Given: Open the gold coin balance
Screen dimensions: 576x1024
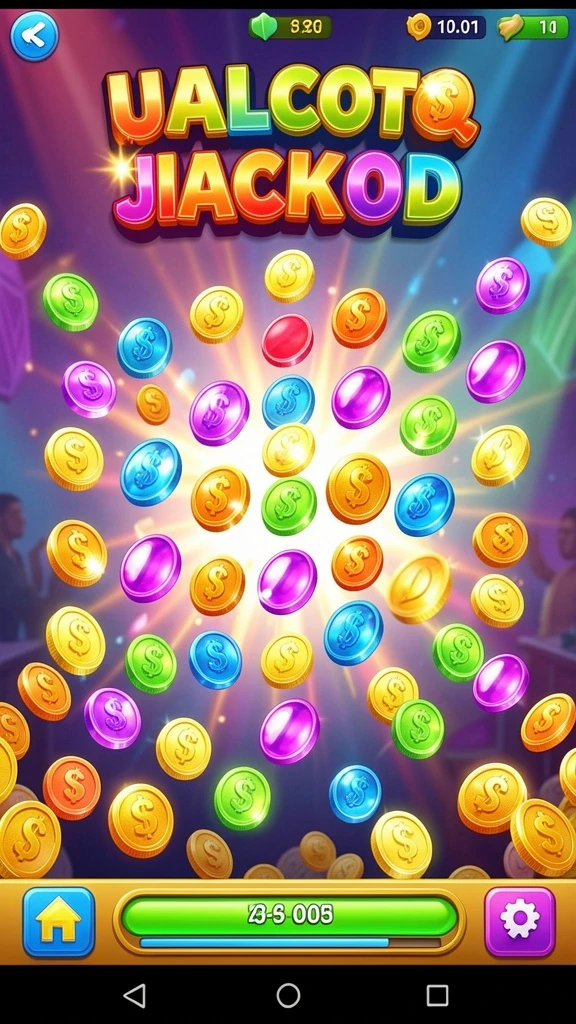Looking at the screenshot, I should point(445,27).
